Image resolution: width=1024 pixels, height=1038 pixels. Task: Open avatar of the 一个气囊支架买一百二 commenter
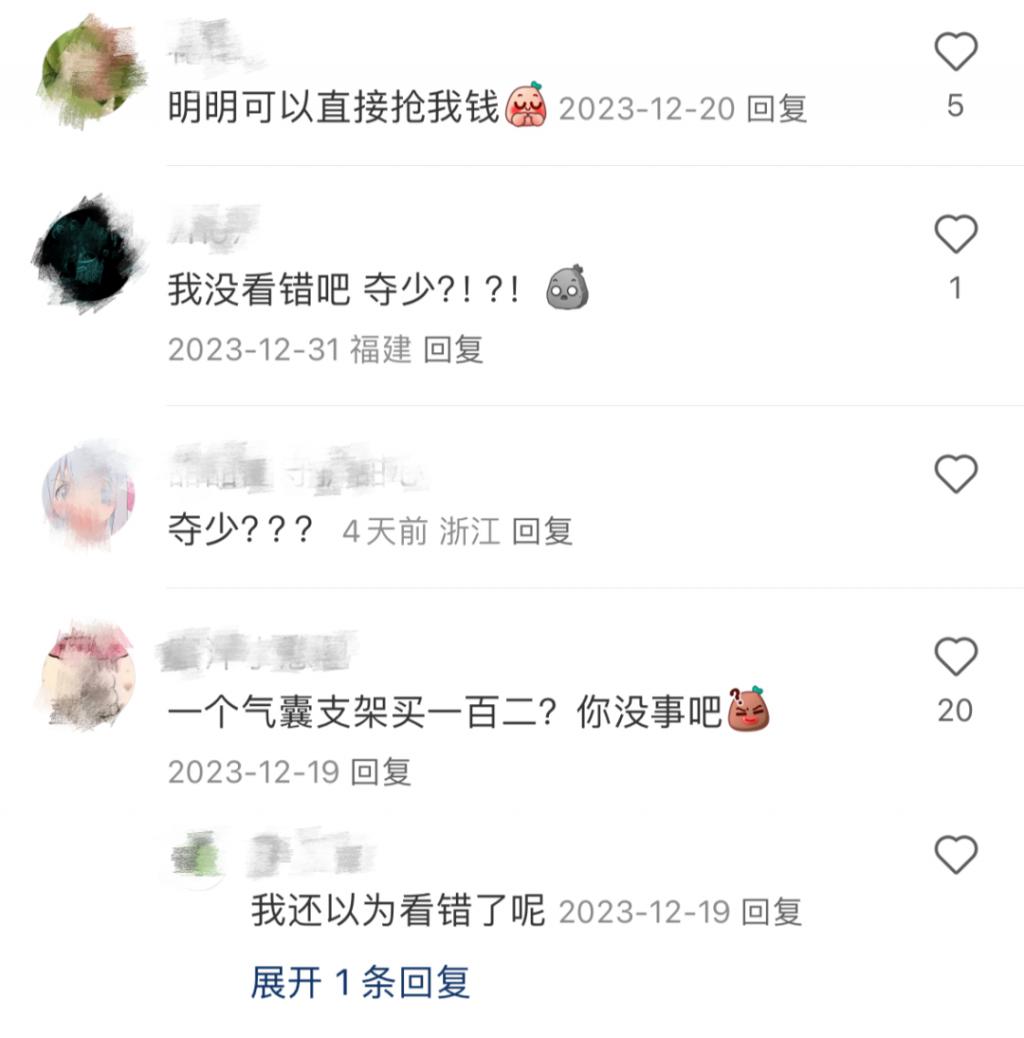coord(88,676)
